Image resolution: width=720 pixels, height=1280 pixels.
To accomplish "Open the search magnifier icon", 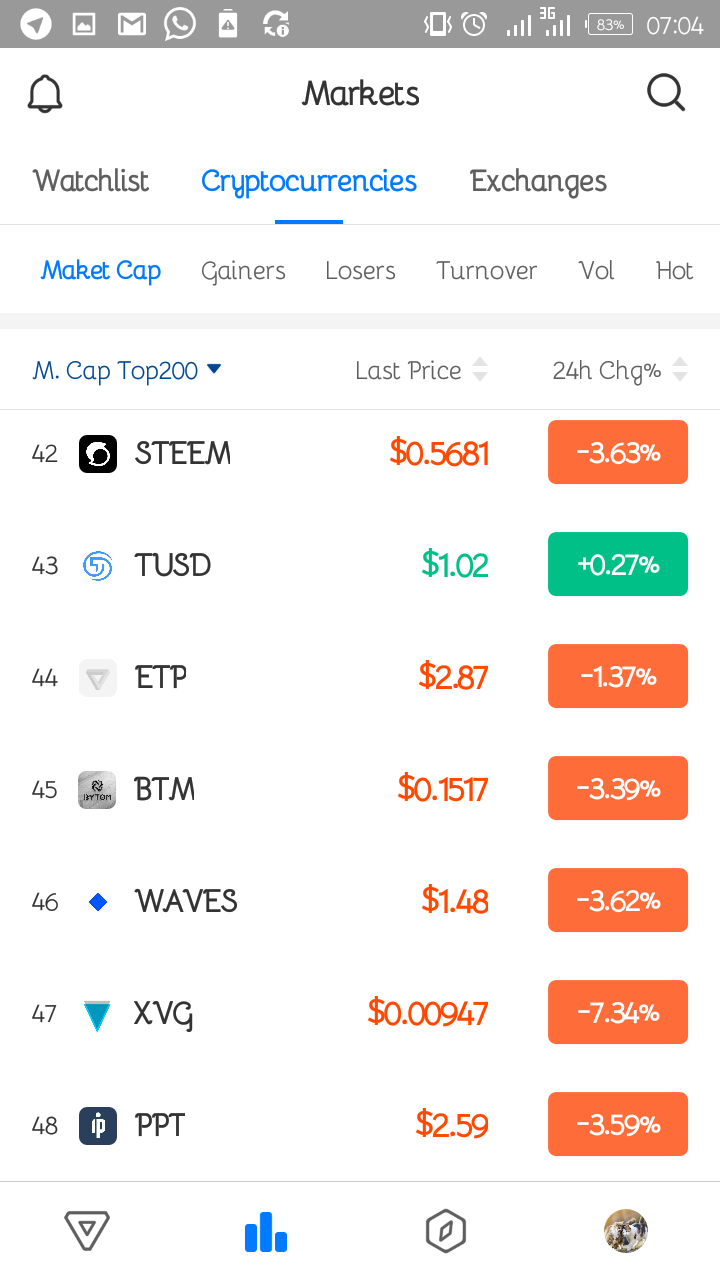I will [x=666, y=94].
